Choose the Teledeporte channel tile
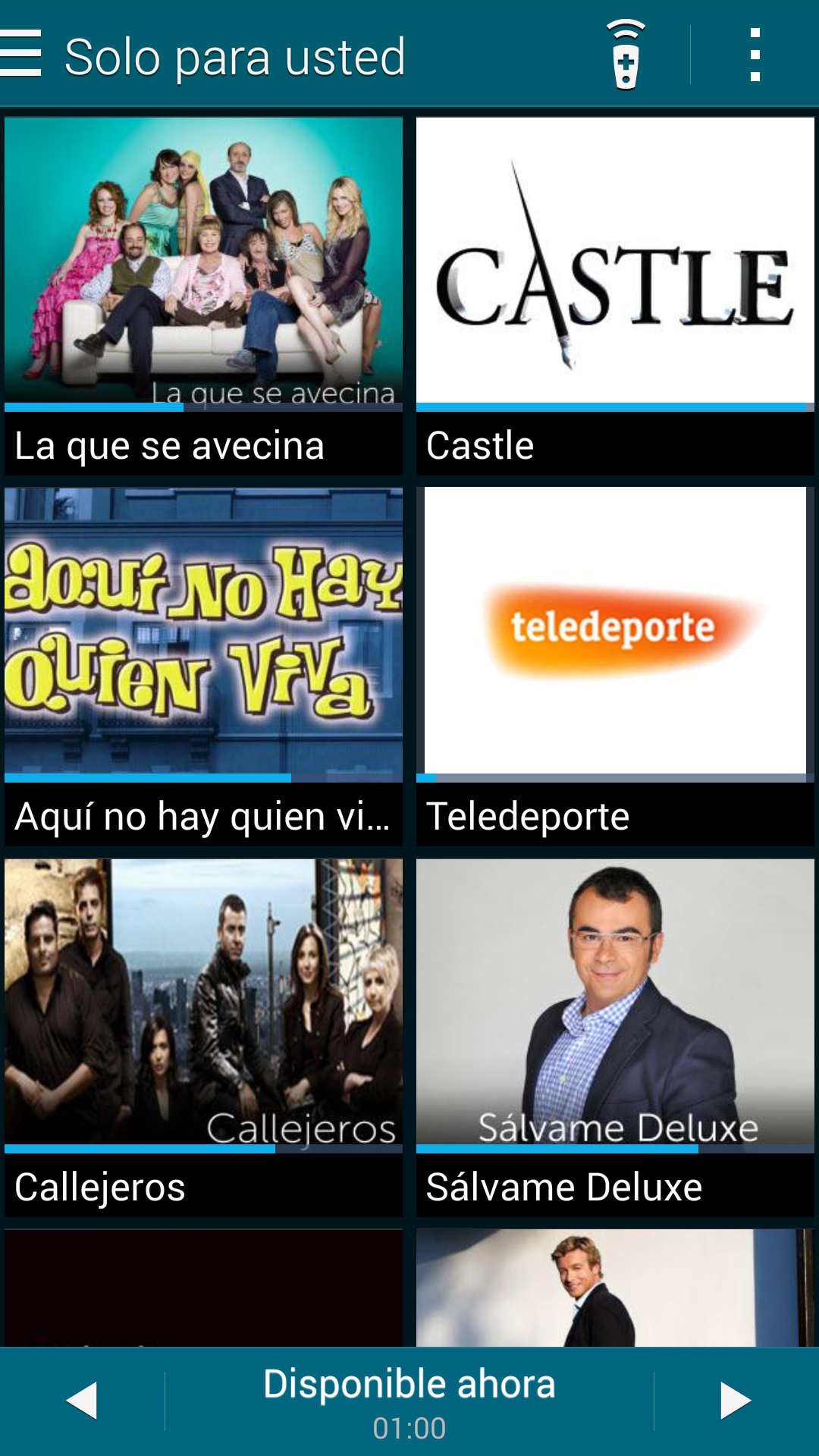The width and height of the screenshot is (819, 1456). pos(615,666)
